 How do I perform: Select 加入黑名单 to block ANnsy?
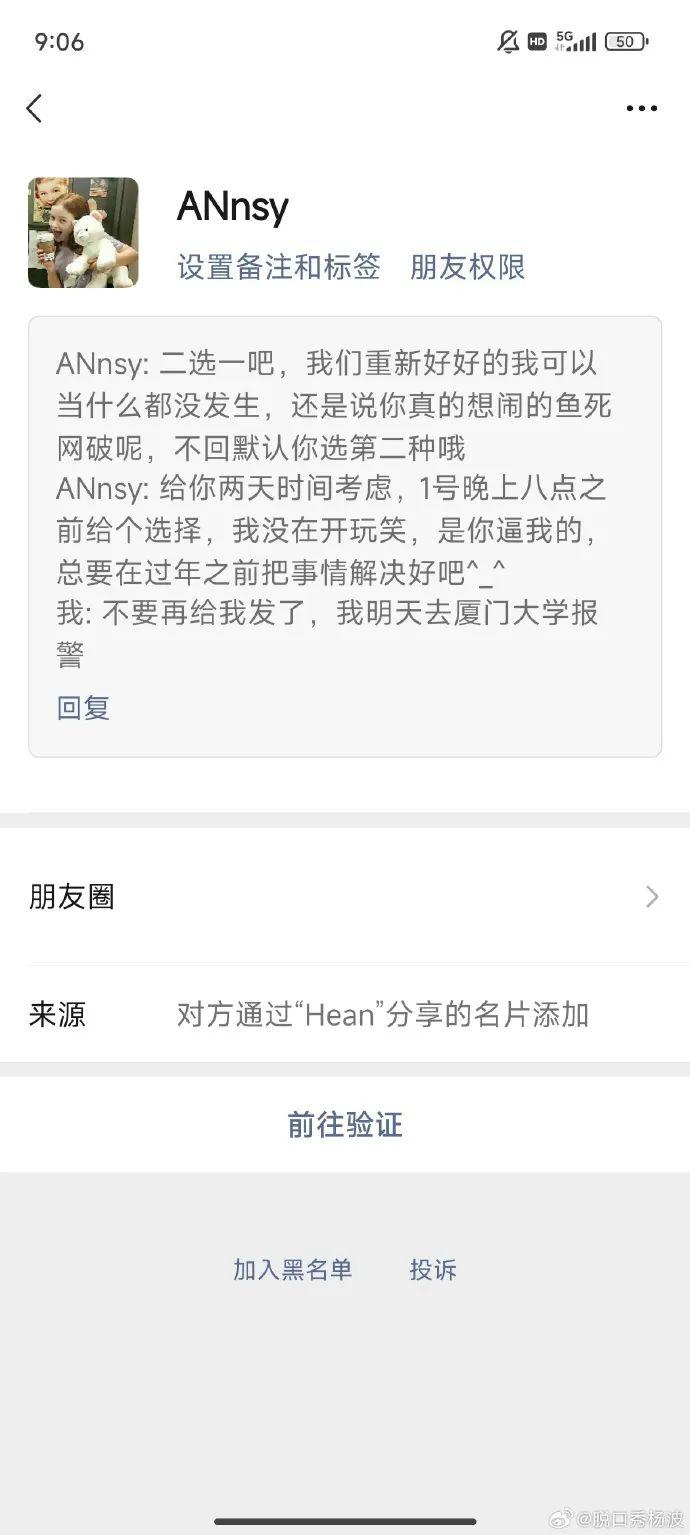[293, 1270]
